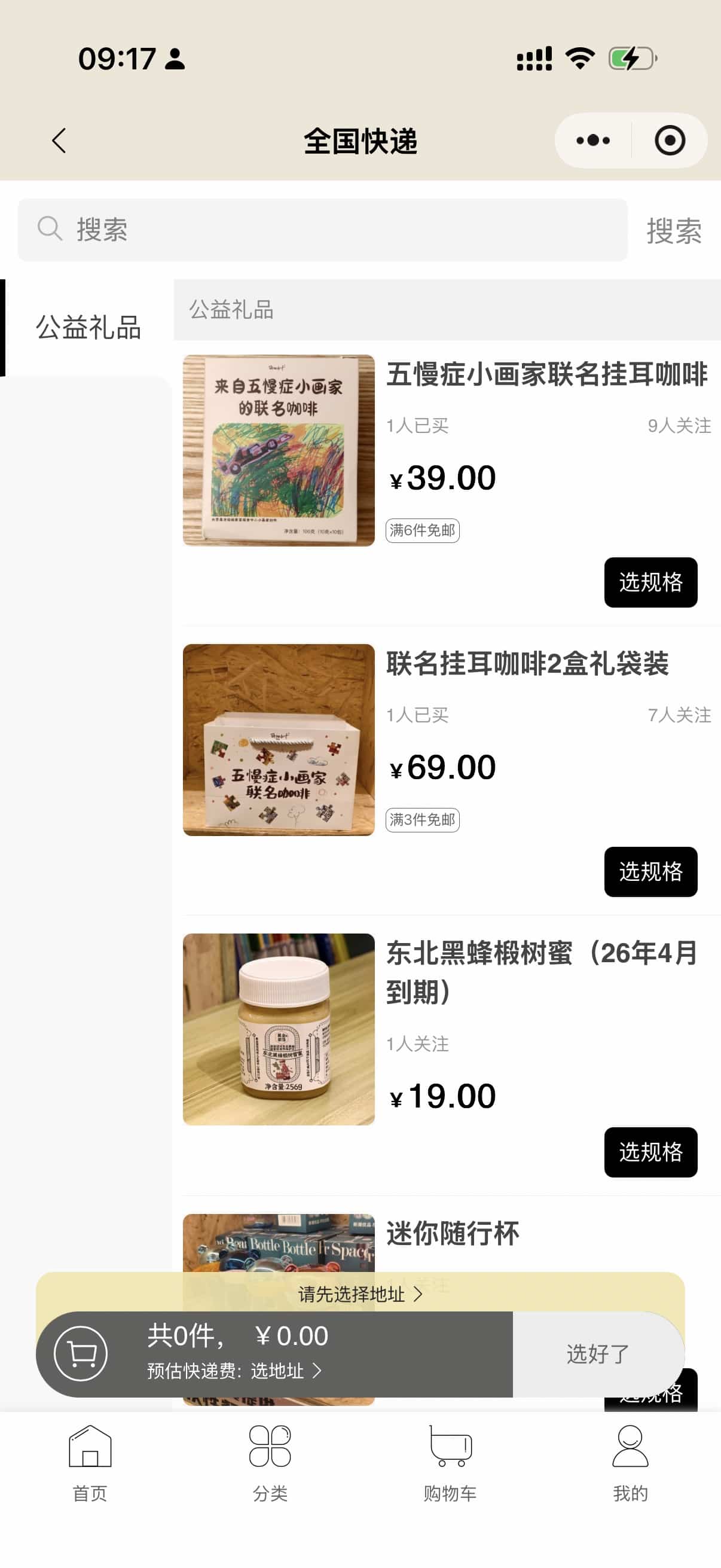721x1568 pixels.
Task: Open the 联名挂耳咖啡2盒礼袋装 product image
Action: point(279,740)
